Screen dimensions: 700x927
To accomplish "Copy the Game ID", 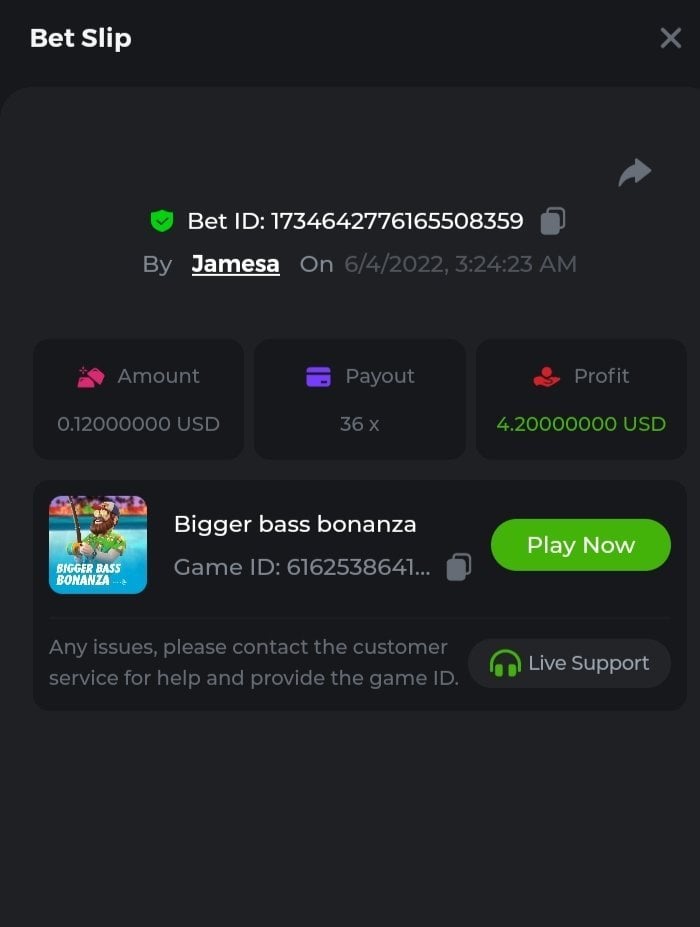I will tap(458, 567).
